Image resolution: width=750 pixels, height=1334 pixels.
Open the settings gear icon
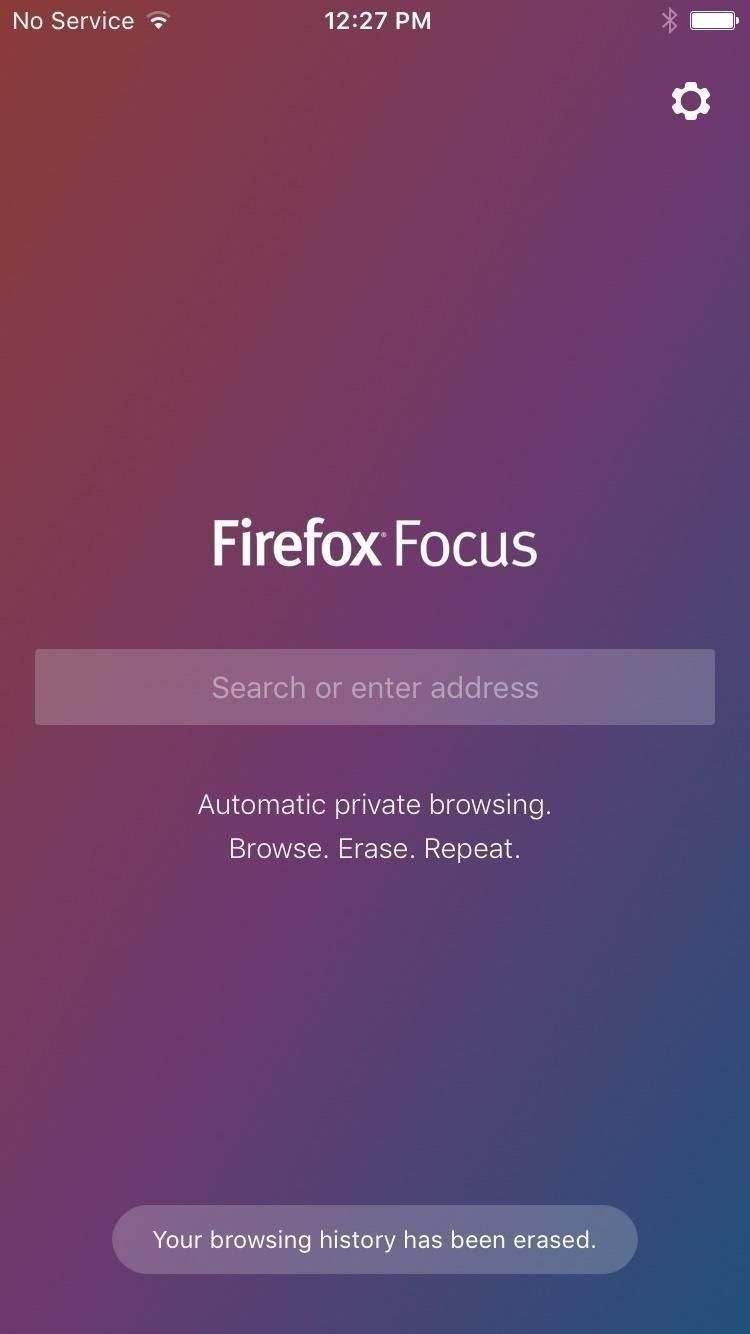pos(690,101)
